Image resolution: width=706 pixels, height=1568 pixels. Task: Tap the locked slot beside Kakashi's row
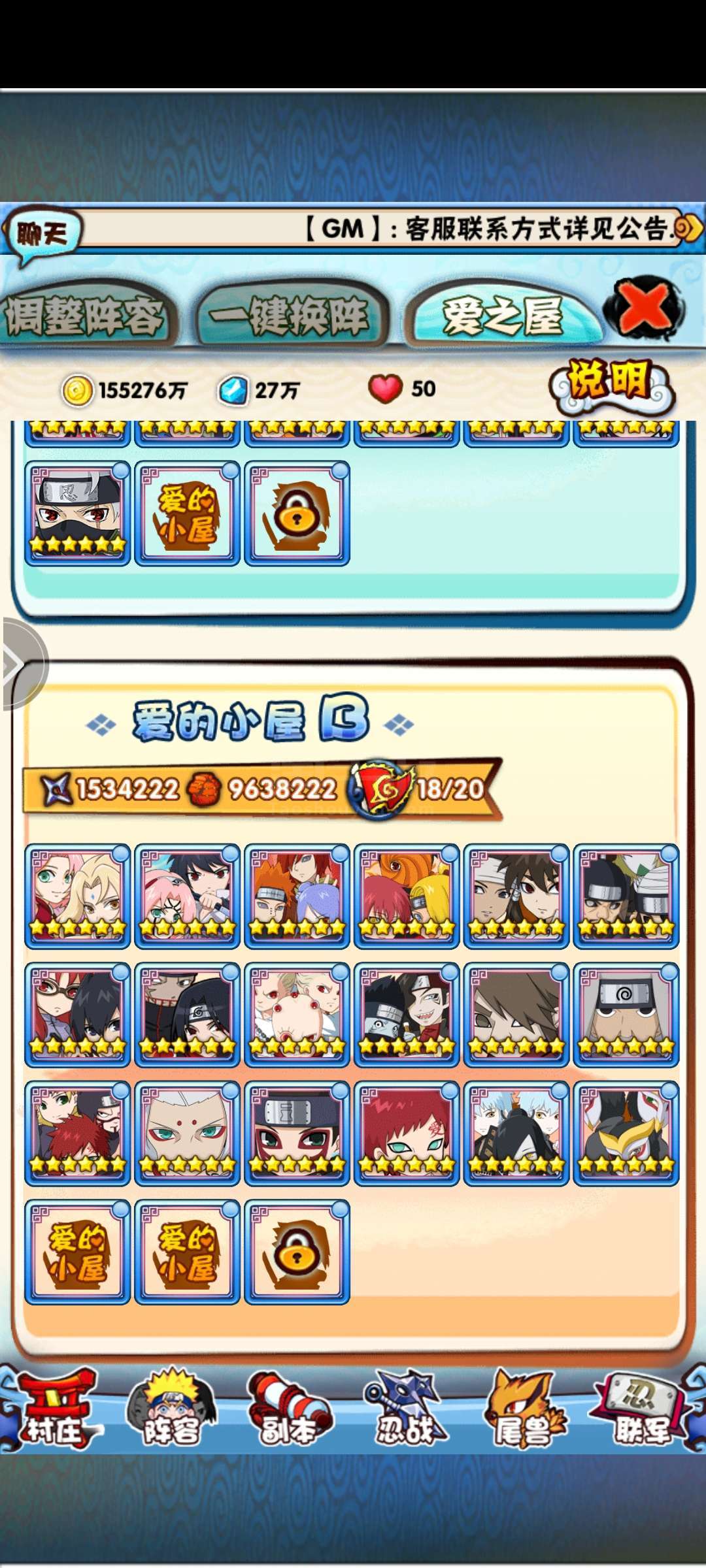297,514
